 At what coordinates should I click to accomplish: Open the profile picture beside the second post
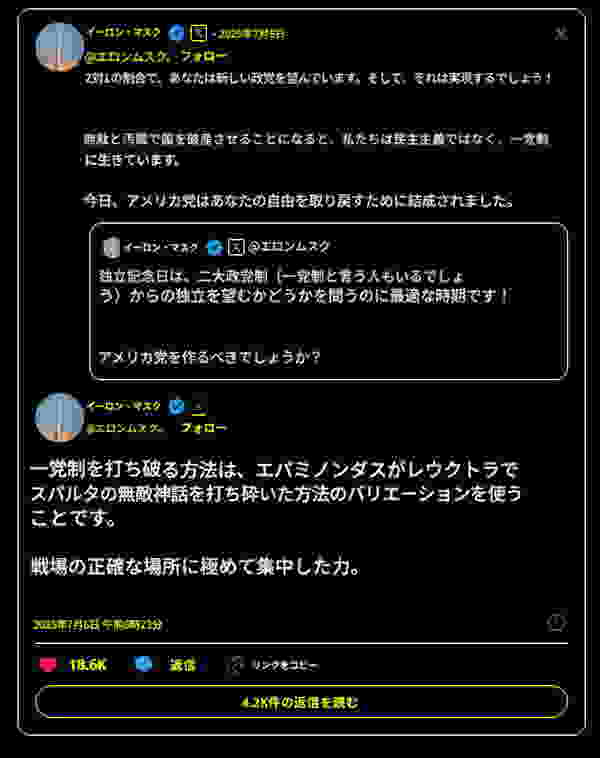click(59, 418)
